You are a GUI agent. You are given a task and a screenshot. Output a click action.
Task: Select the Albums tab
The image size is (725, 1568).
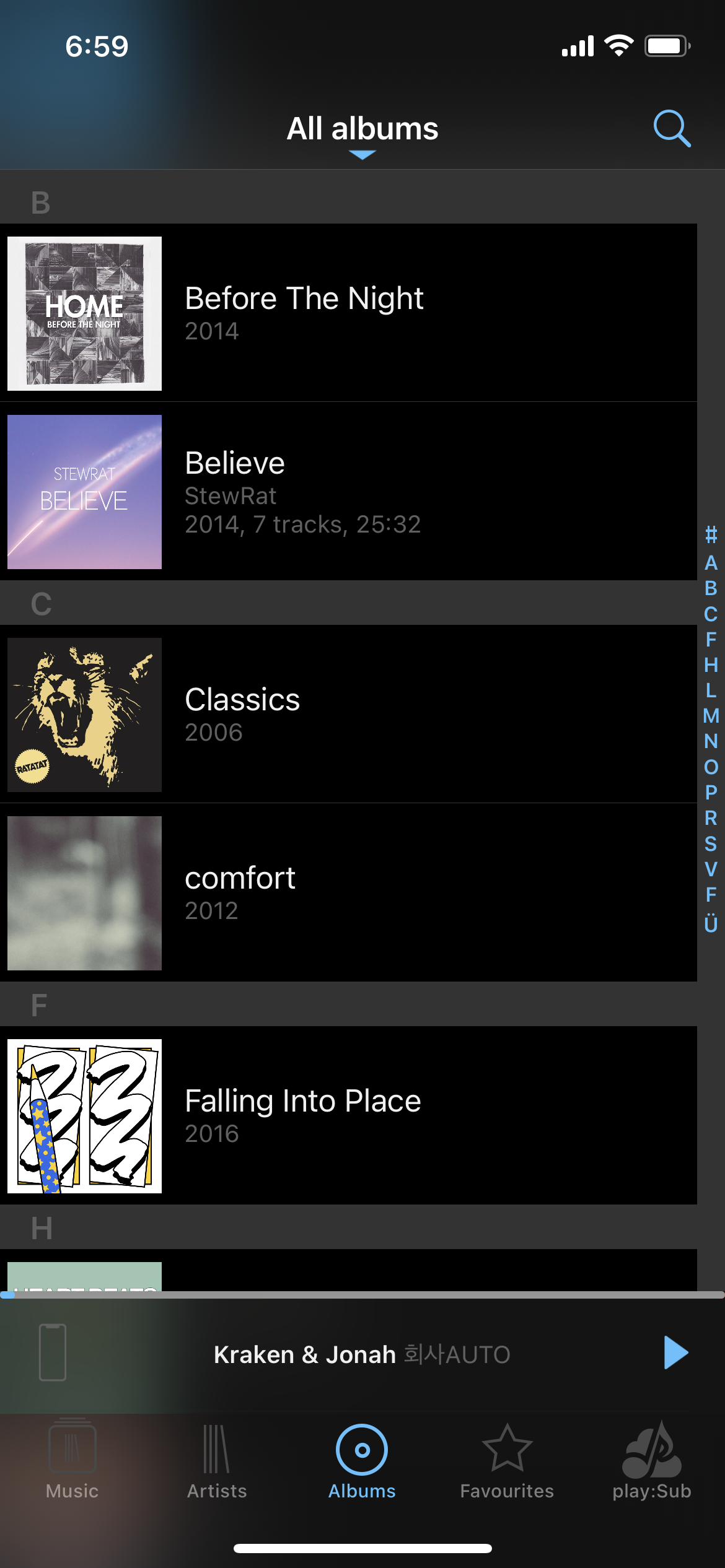click(x=362, y=1460)
